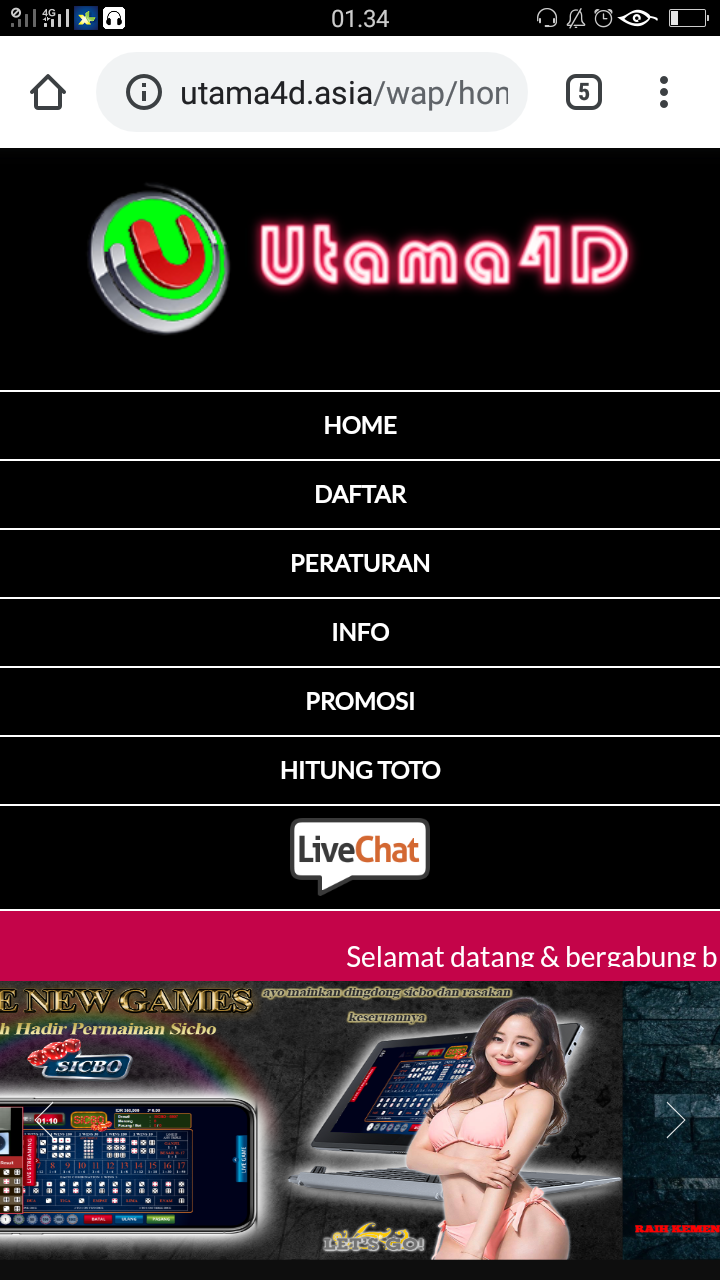Open the DAFTAR registration page
The width and height of the screenshot is (720, 1280).
[x=360, y=494]
